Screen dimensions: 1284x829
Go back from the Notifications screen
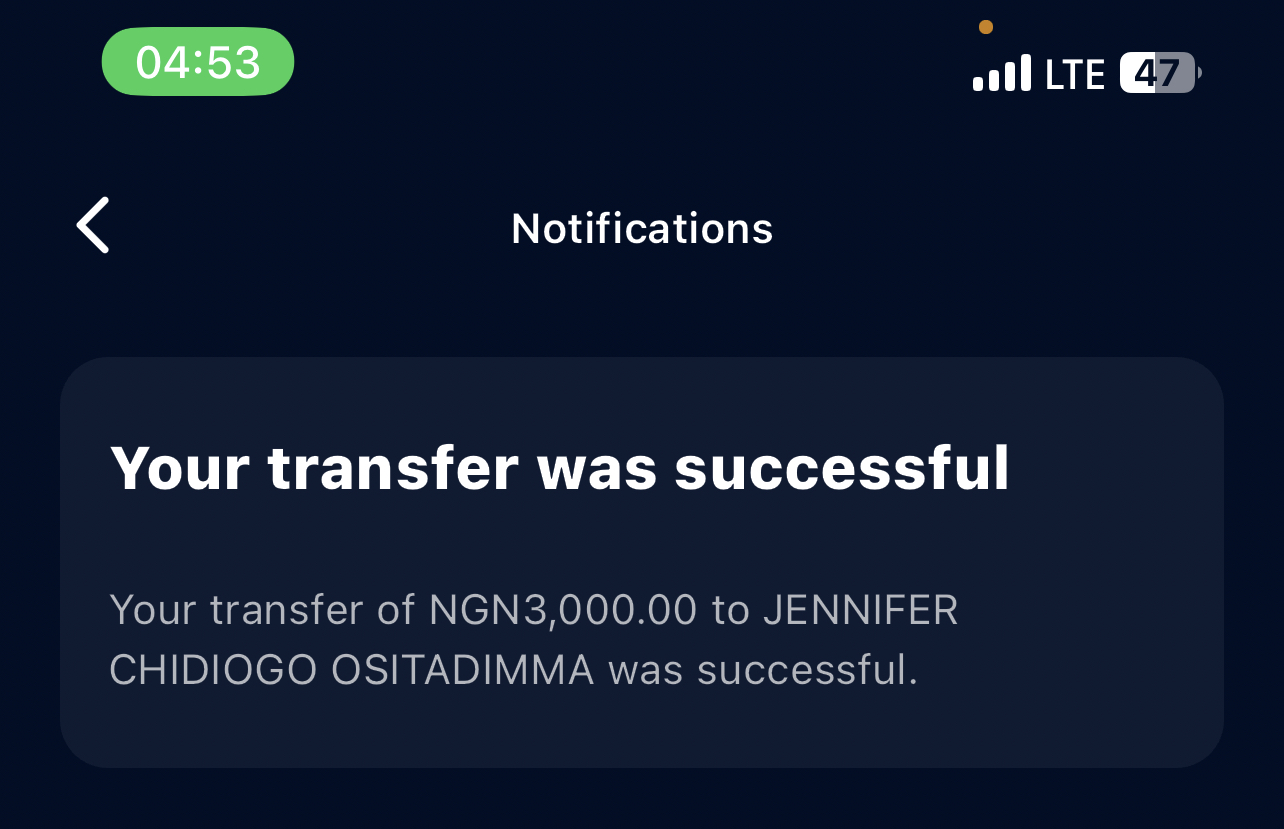point(93,226)
